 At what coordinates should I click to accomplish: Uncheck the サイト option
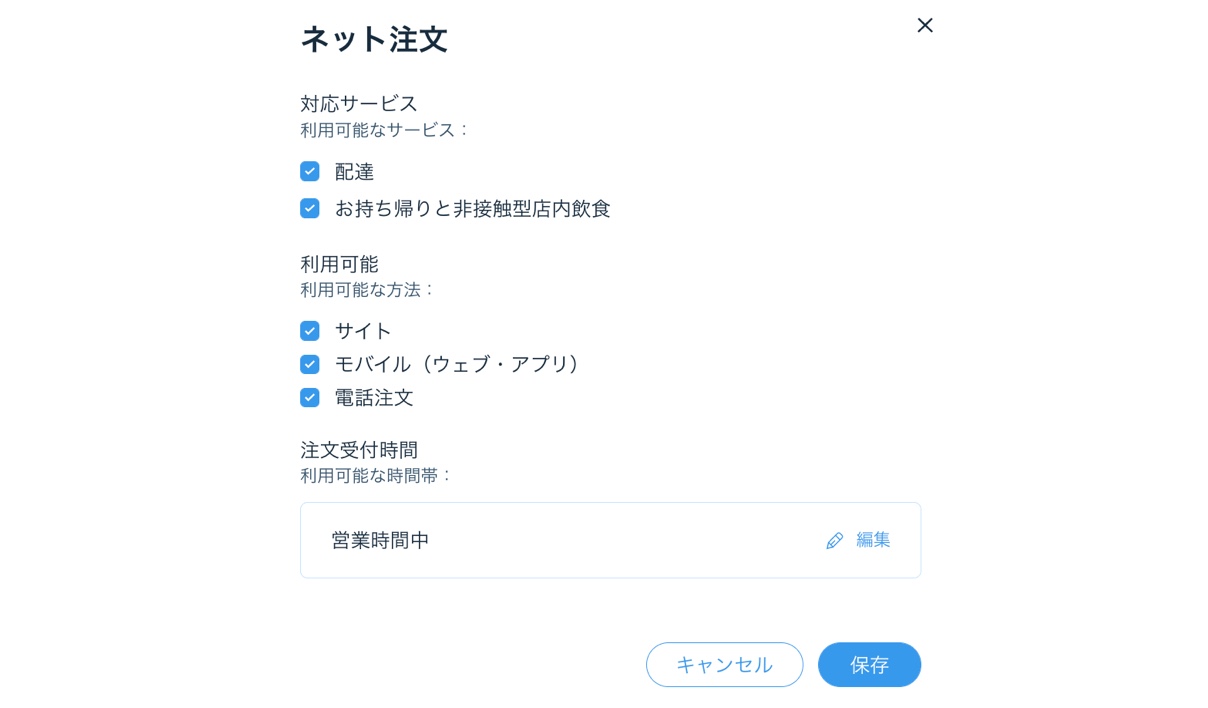tap(310, 331)
